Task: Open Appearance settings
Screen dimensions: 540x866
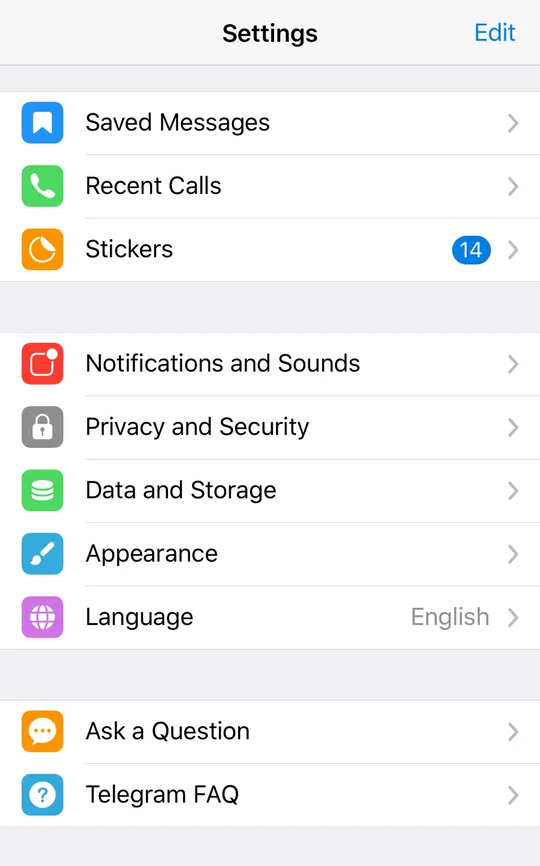Action: (x=270, y=554)
